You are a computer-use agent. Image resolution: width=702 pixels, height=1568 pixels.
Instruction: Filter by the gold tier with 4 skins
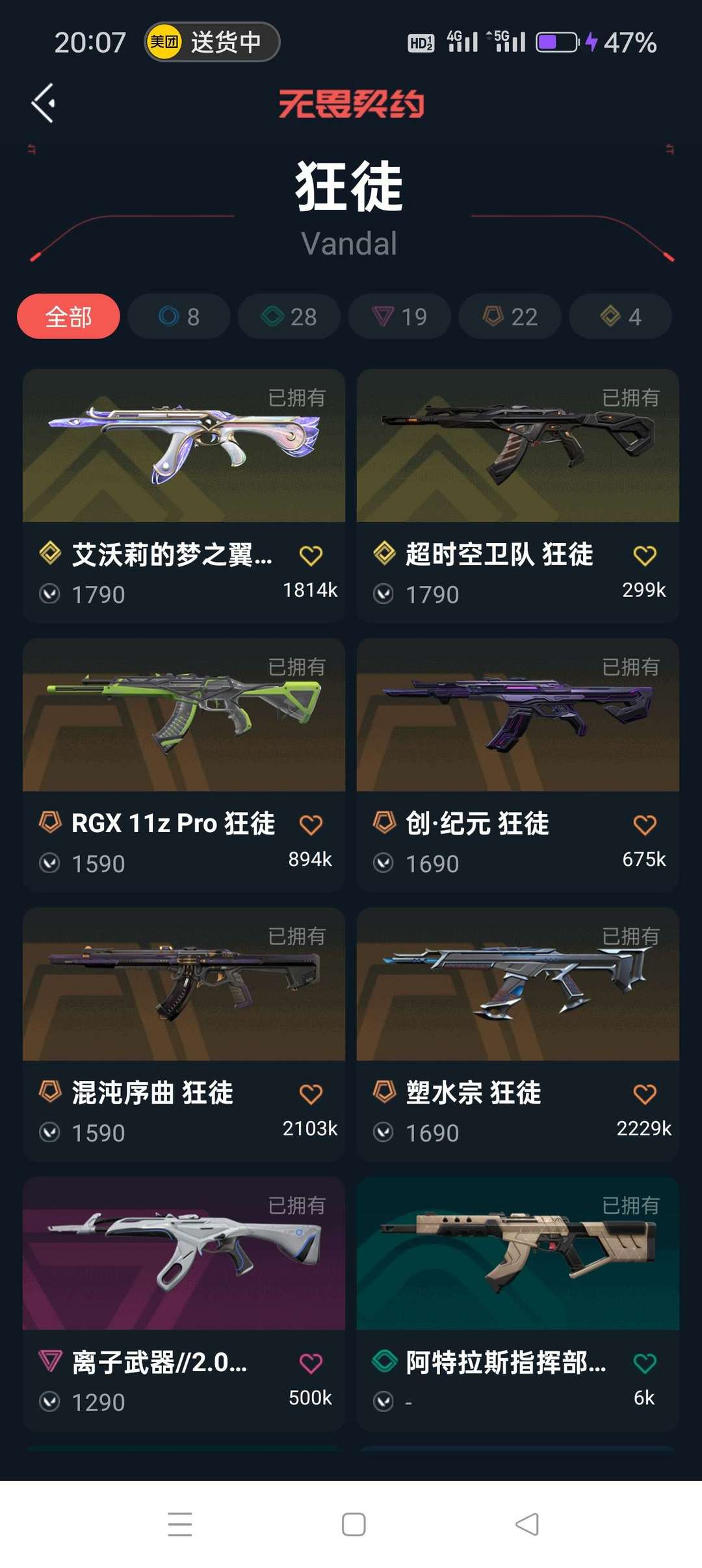tap(620, 316)
